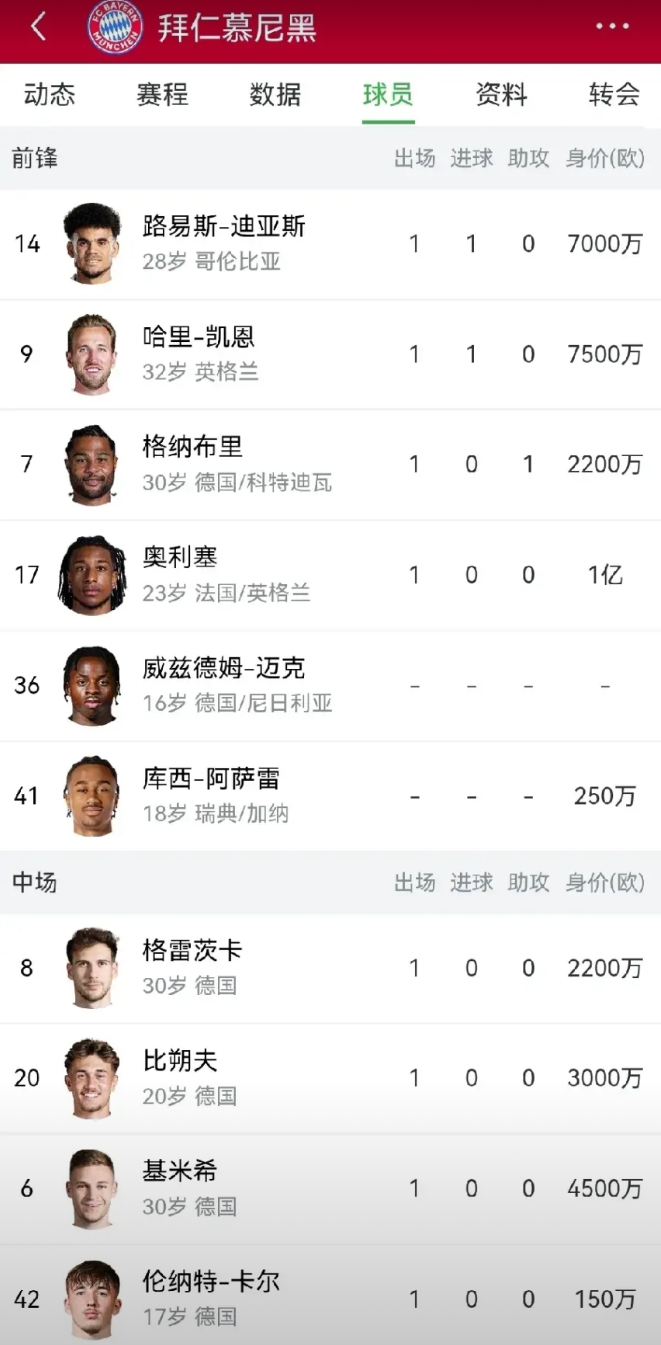This screenshot has height=1345, width=661.
Task: Go back using the header arrow
Action: pos(39,28)
